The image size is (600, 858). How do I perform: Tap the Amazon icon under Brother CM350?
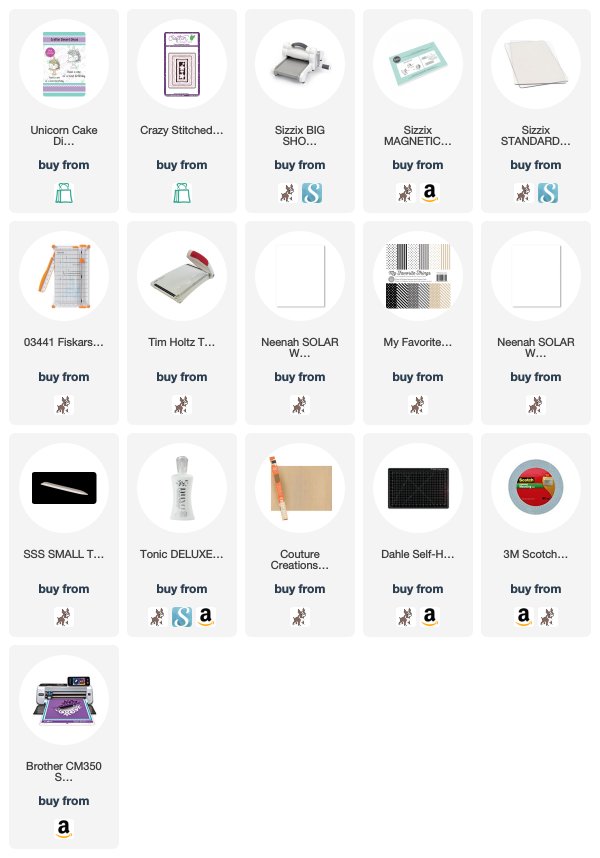pos(64,829)
